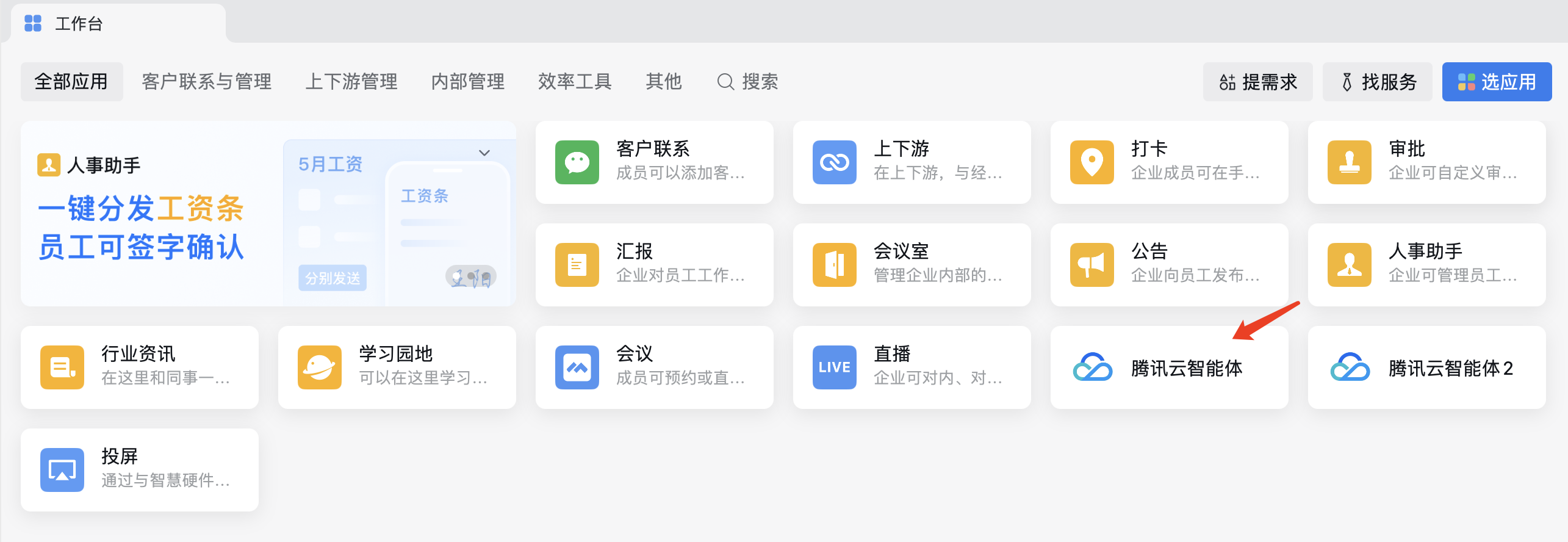Open the 客户联系 app card

pyautogui.click(x=654, y=162)
